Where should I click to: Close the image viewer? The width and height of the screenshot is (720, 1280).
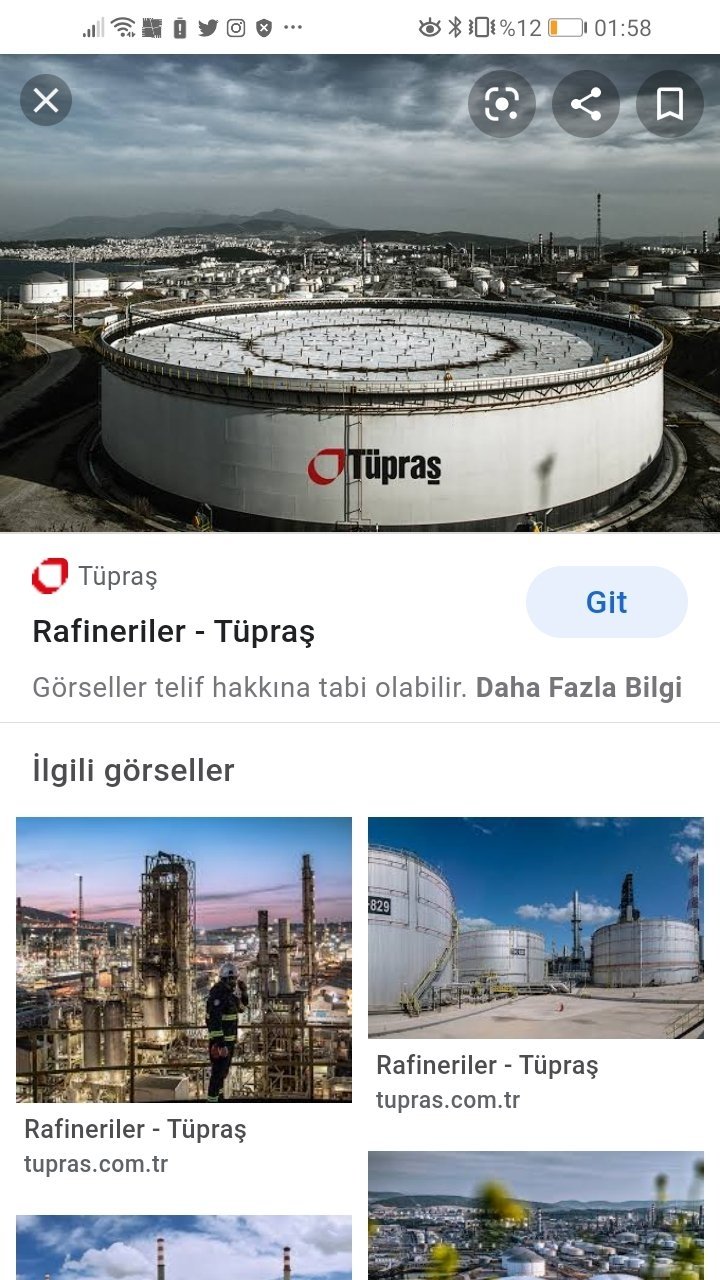(46, 101)
